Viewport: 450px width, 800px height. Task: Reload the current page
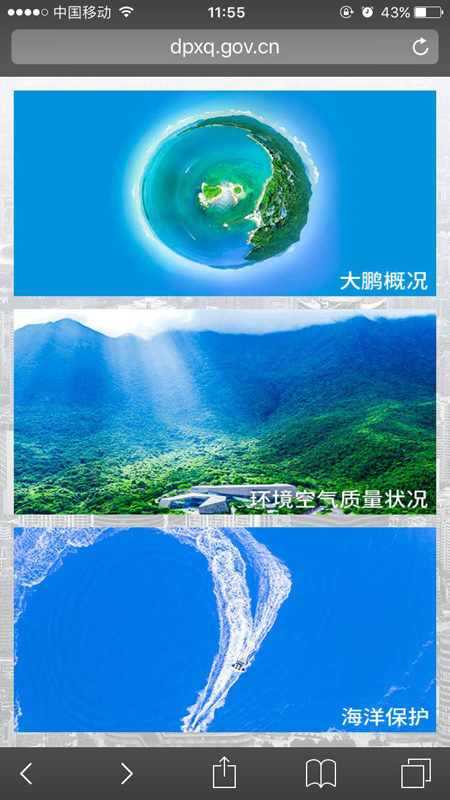[x=420, y=47]
